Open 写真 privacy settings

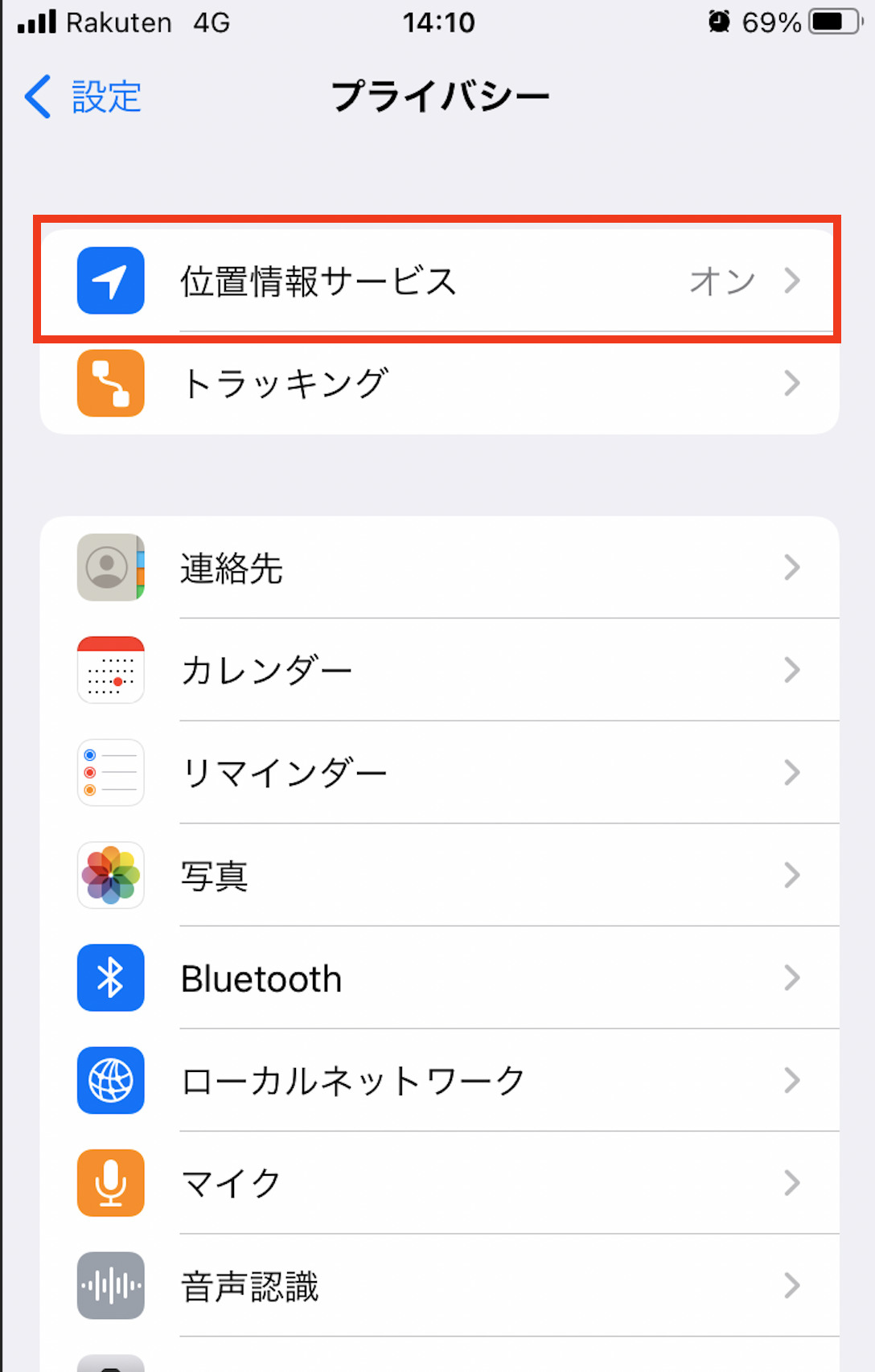[x=438, y=875]
